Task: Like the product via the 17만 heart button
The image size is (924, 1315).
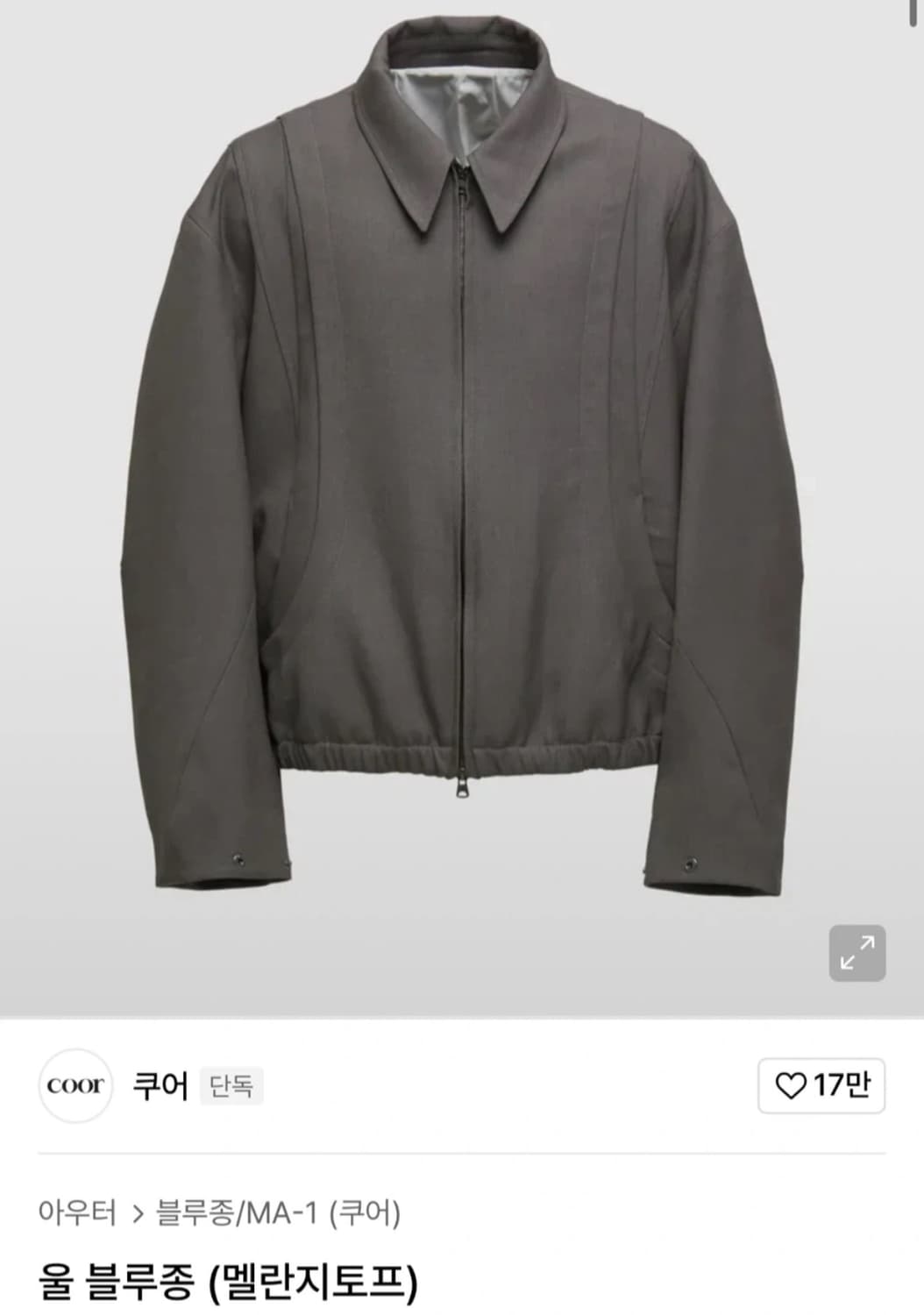Action: pyautogui.click(x=821, y=1086)
